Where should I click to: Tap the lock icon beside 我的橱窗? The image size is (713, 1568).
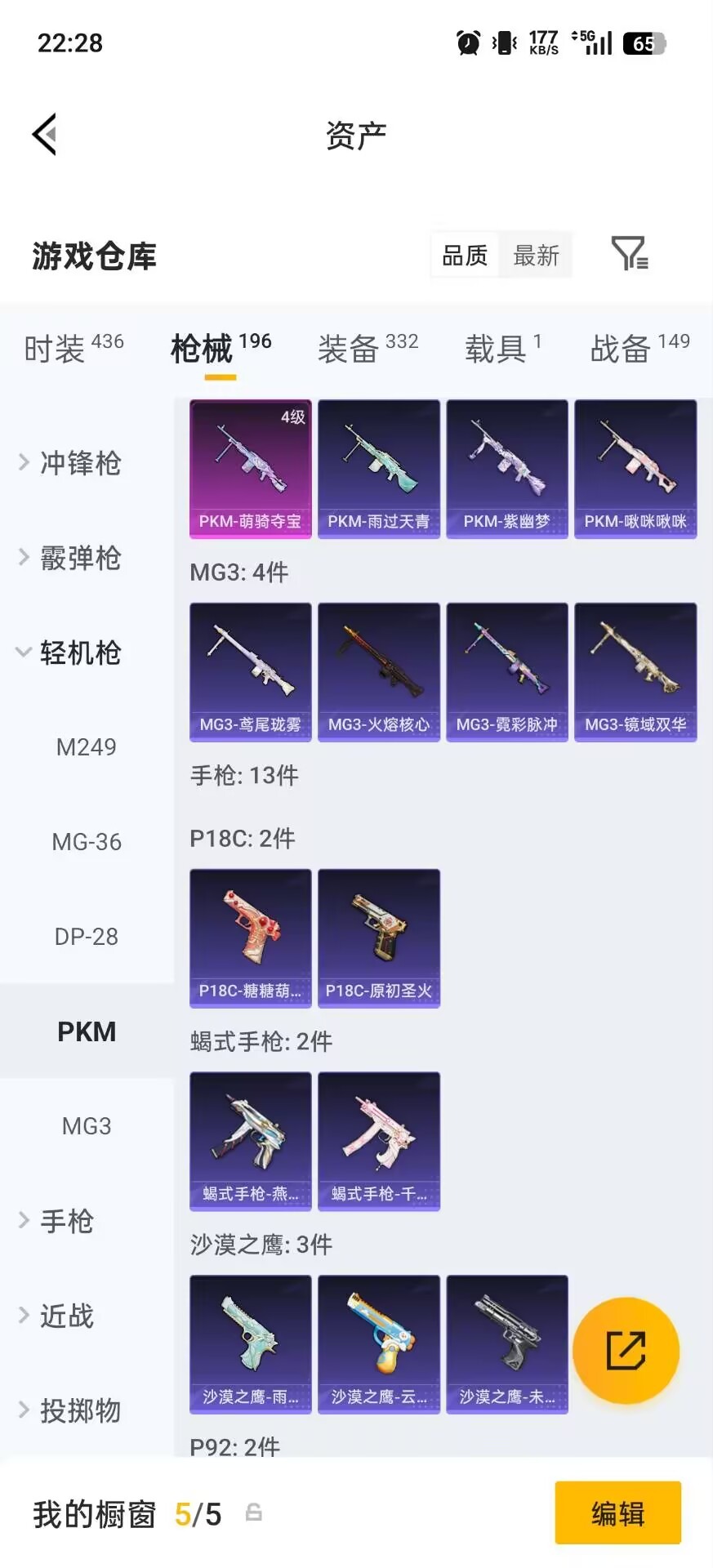coord(253,1513)
